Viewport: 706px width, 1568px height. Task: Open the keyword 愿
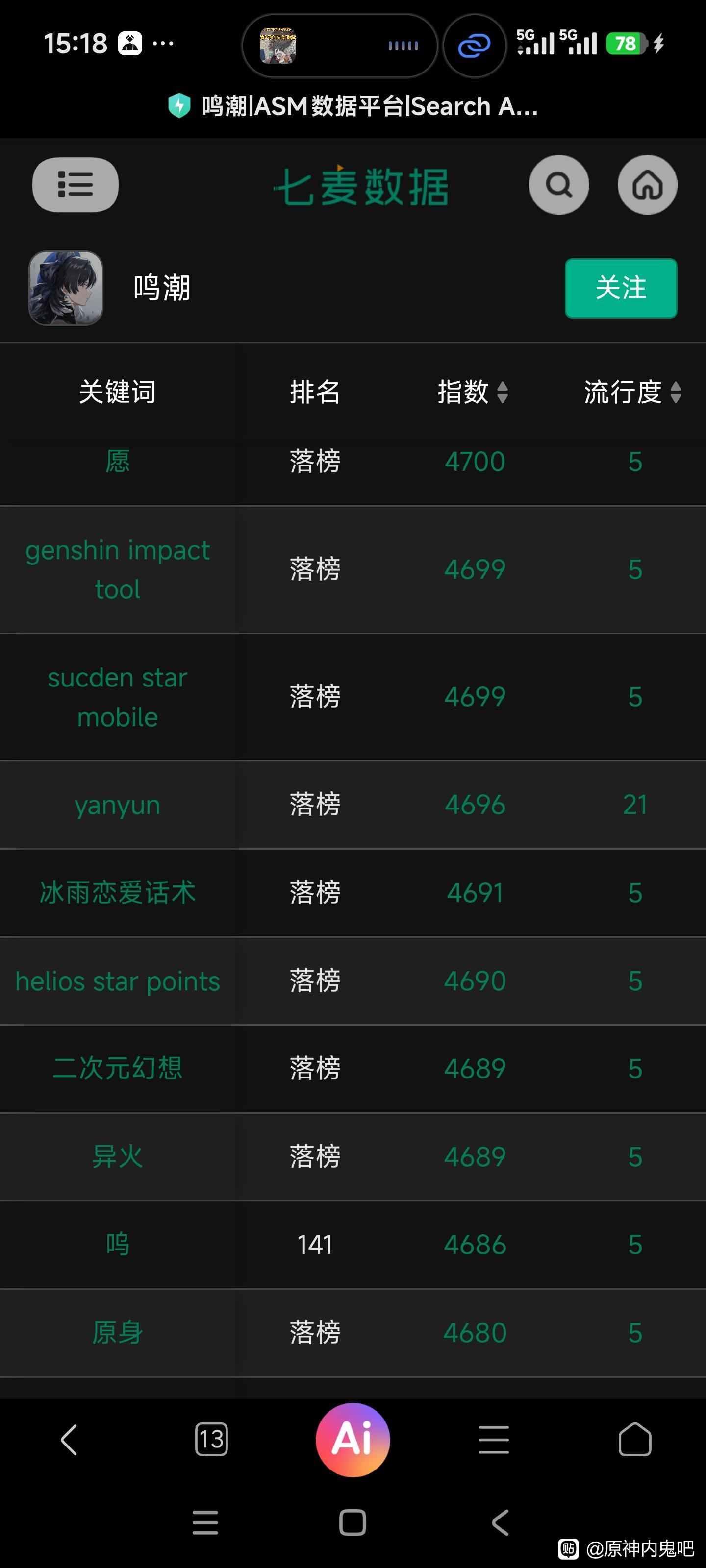click(x=118, y=462)
